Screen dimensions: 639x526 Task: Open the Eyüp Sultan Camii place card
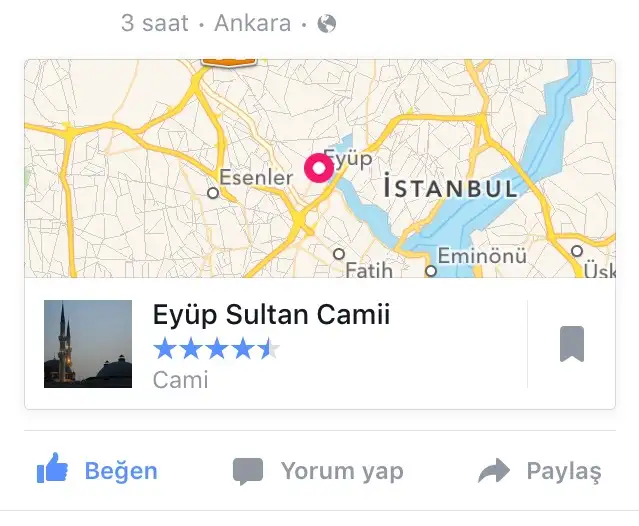tap(270, 344)
